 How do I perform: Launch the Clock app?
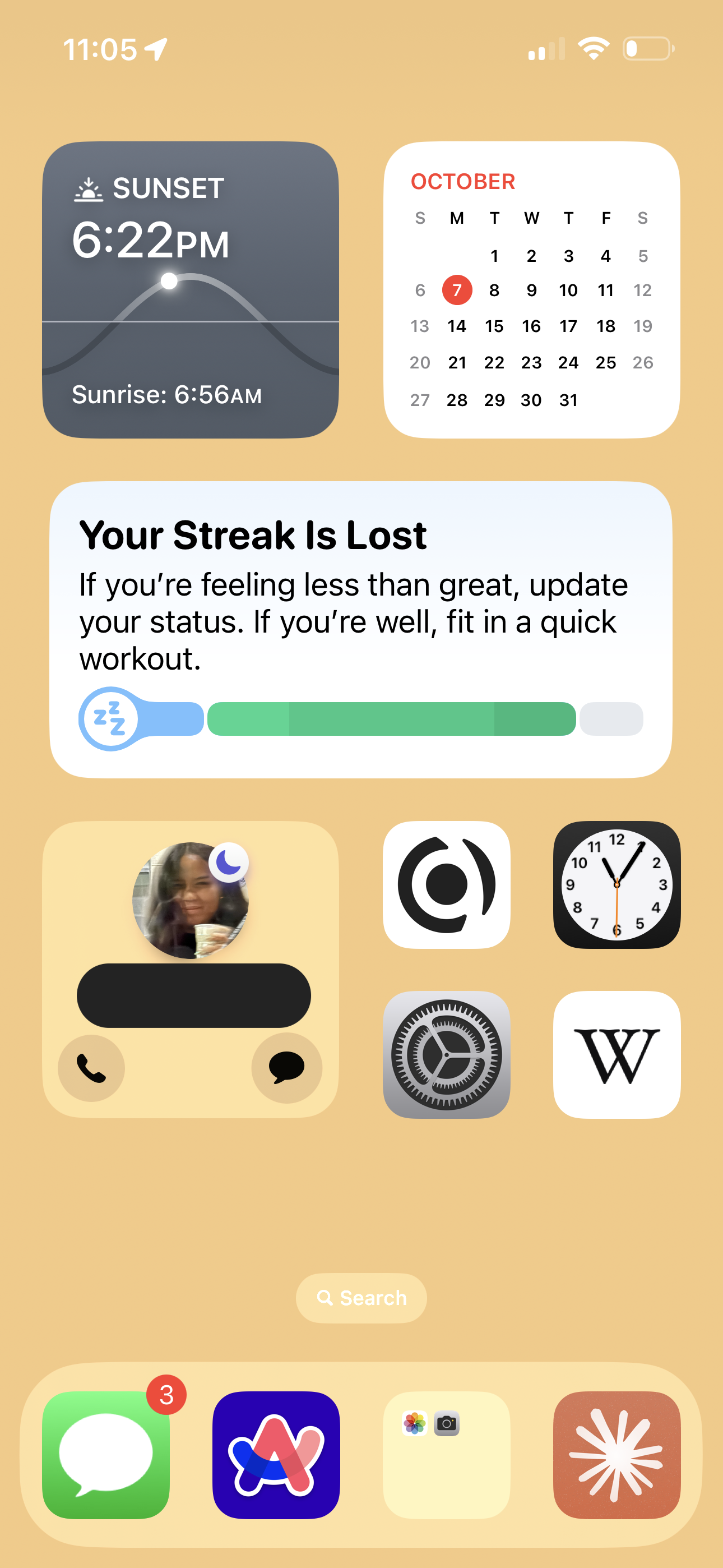coord(617,884)
